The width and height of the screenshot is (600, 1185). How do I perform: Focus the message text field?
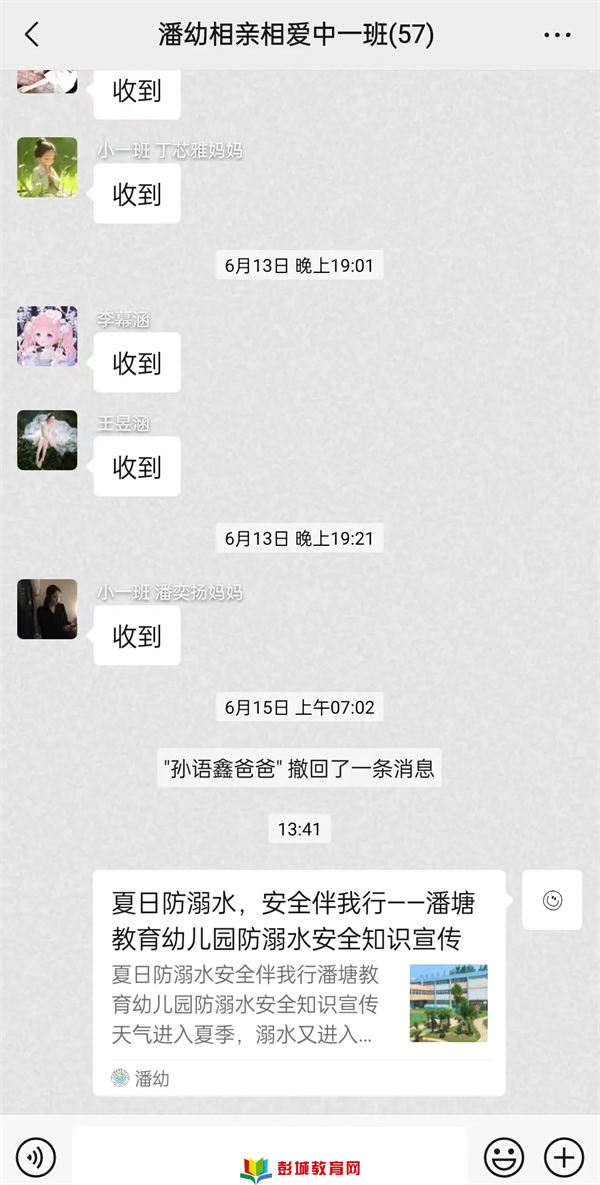click(270, 1156)
